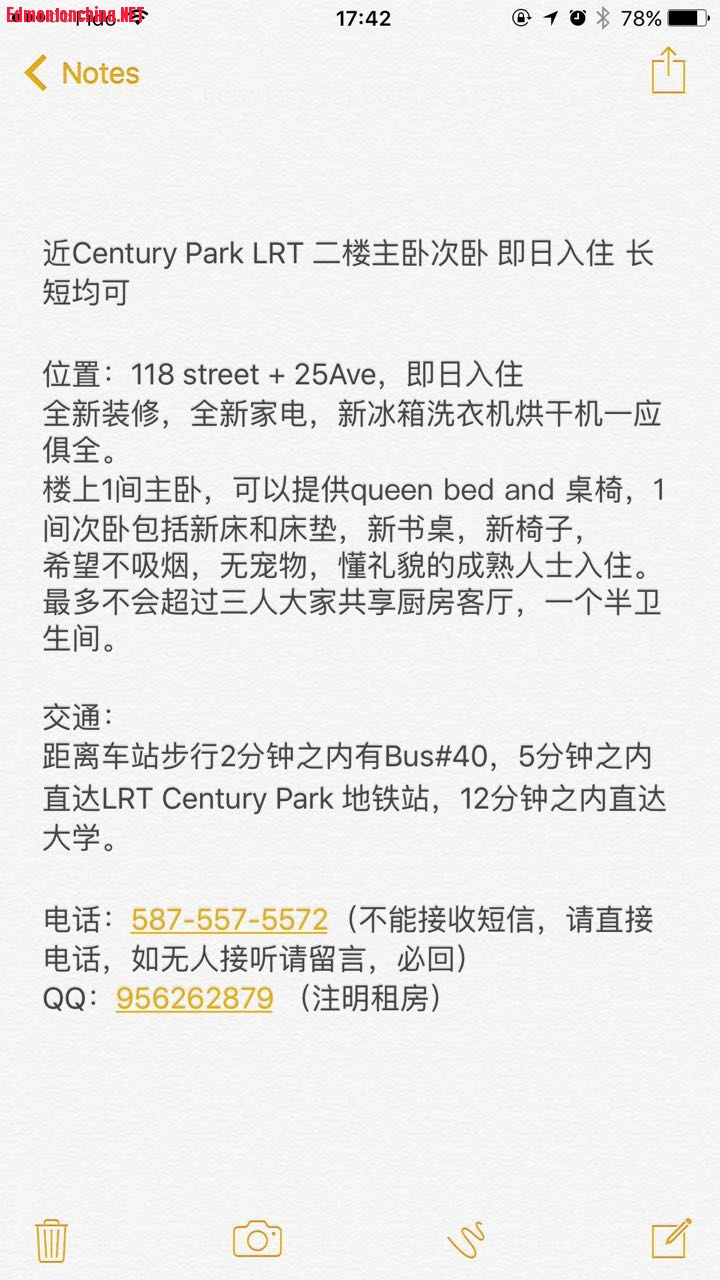Tap the QQ number 956262879 link

click(194, 998)
